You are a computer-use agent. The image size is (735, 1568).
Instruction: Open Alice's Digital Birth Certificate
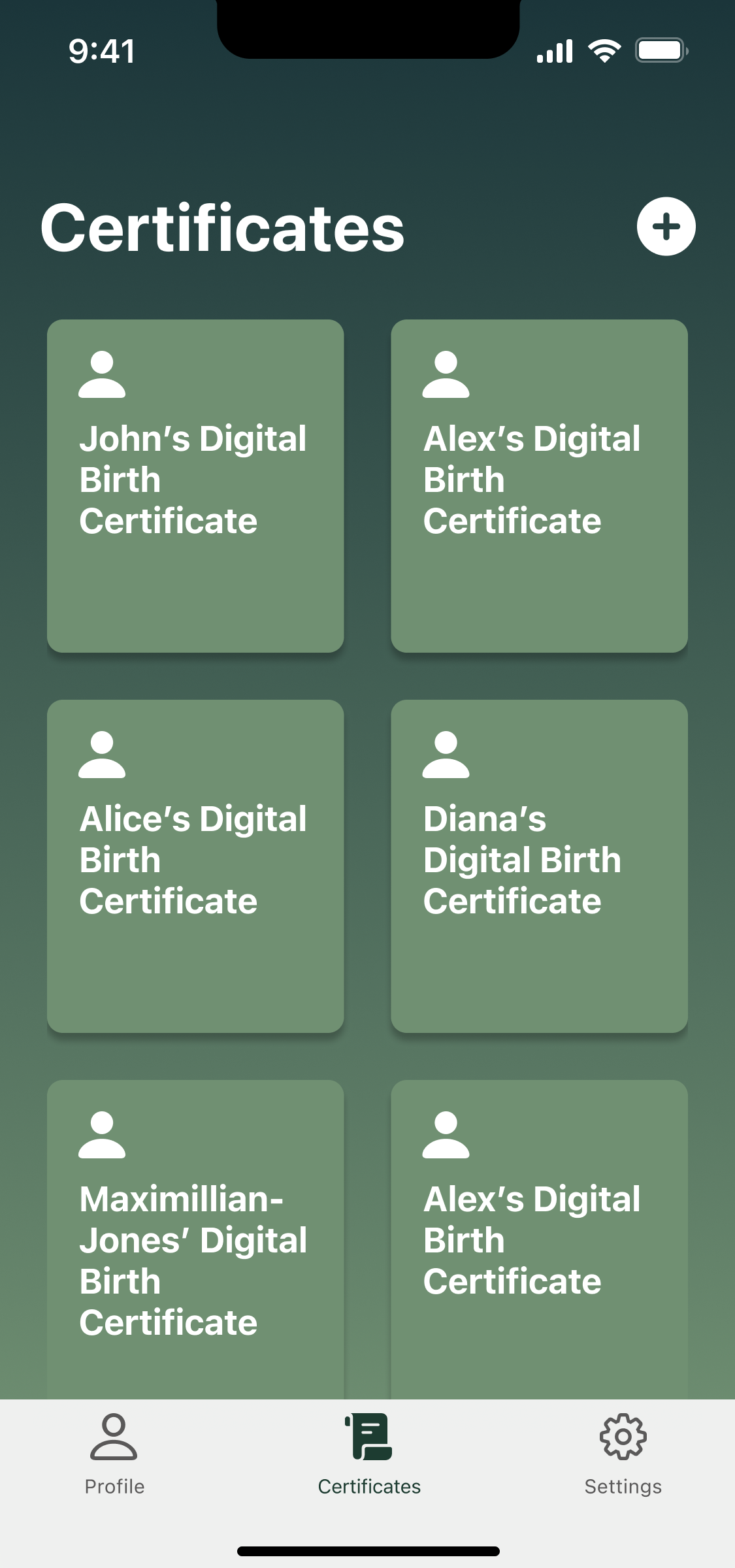(195, 866)
